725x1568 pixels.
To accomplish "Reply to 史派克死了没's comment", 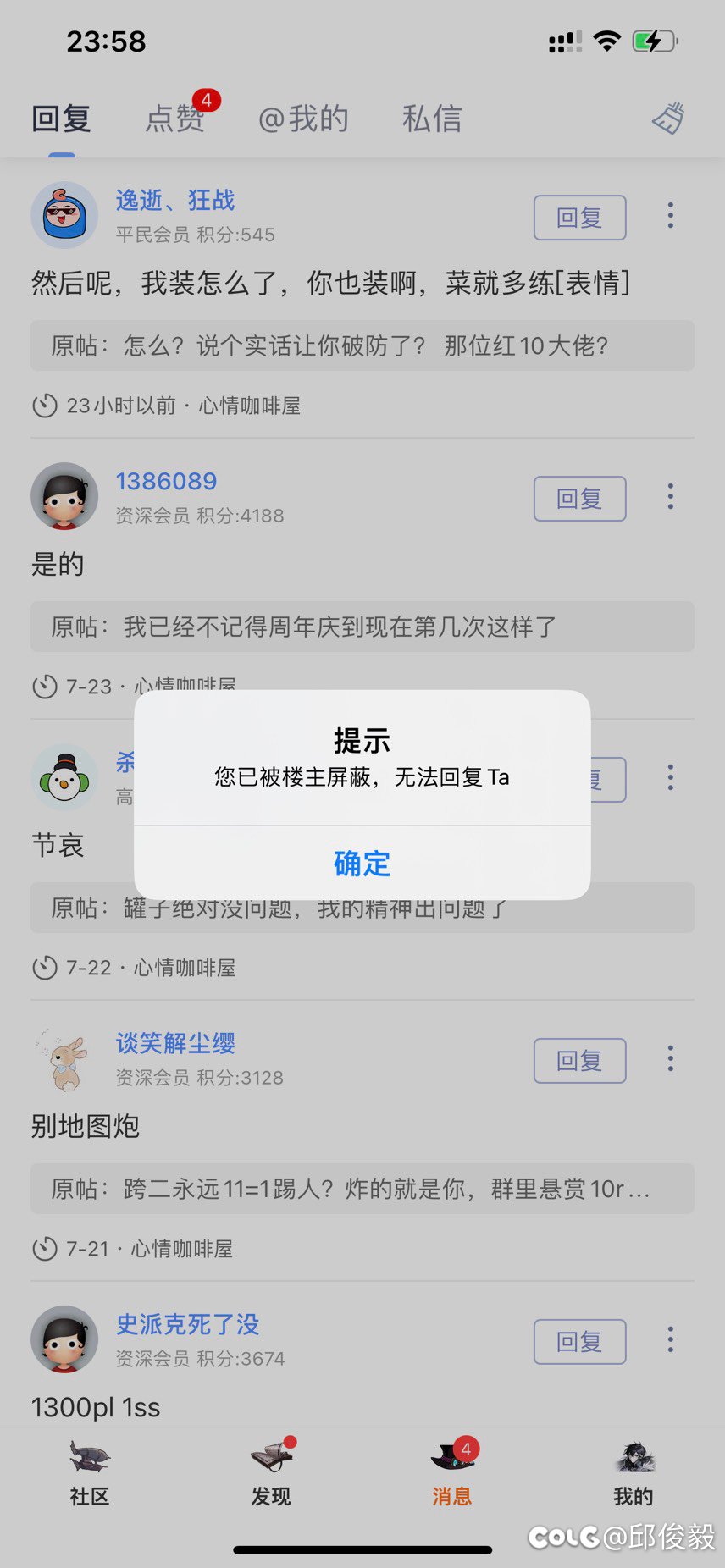I will pyautogui.click(x=580, y=1342).
